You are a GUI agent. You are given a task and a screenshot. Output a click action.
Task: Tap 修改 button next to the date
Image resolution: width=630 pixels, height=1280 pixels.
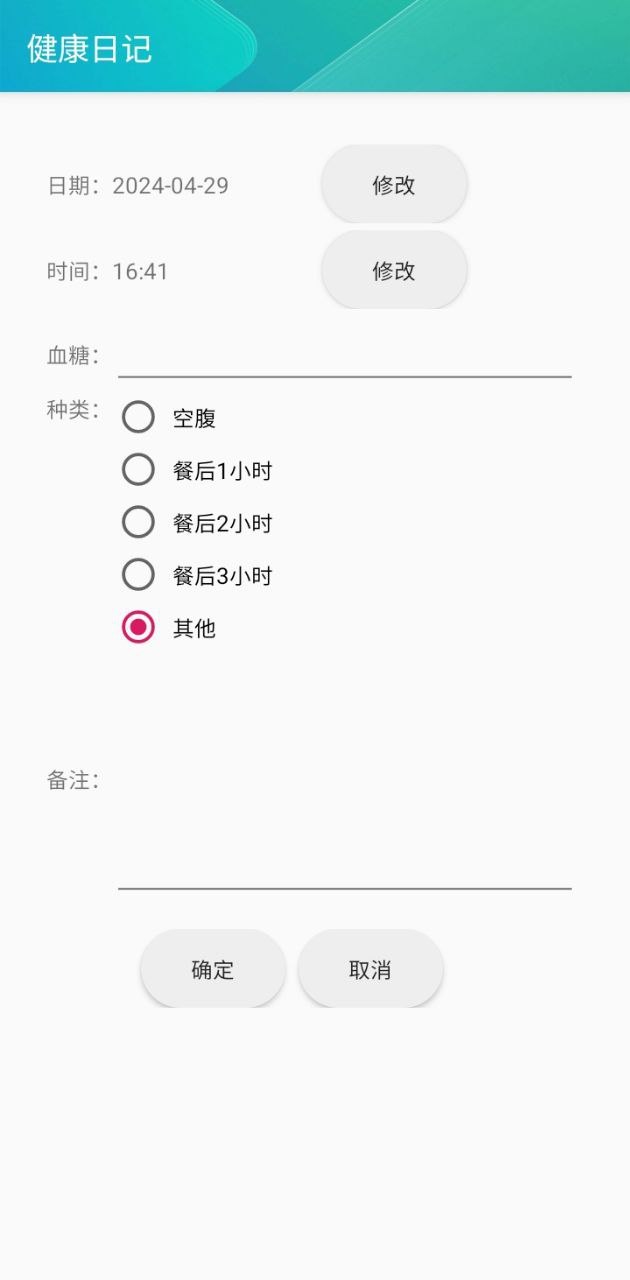[x=394, y=185]
